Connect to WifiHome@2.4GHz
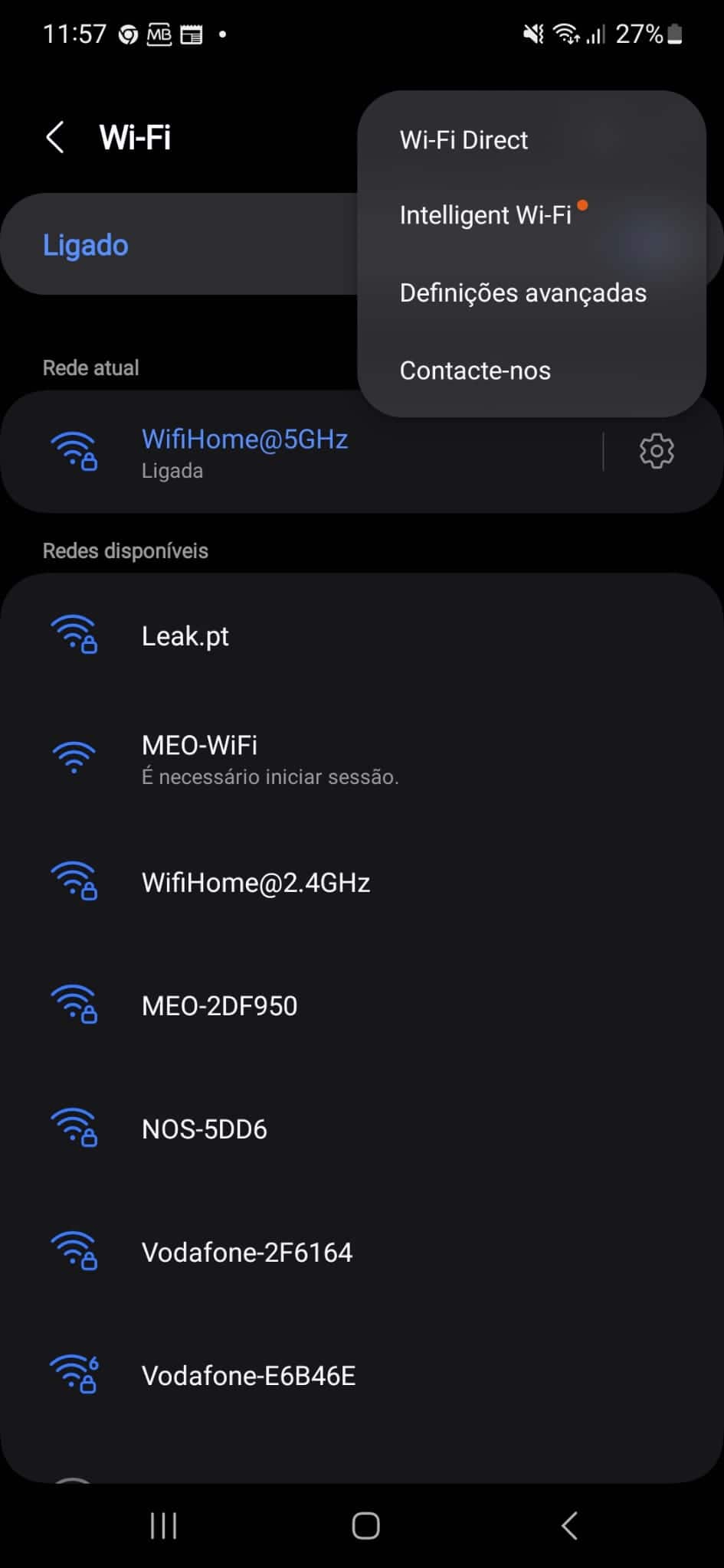Image resolution: width=724 pixels, height=1568 pixels. click(256, 883)
